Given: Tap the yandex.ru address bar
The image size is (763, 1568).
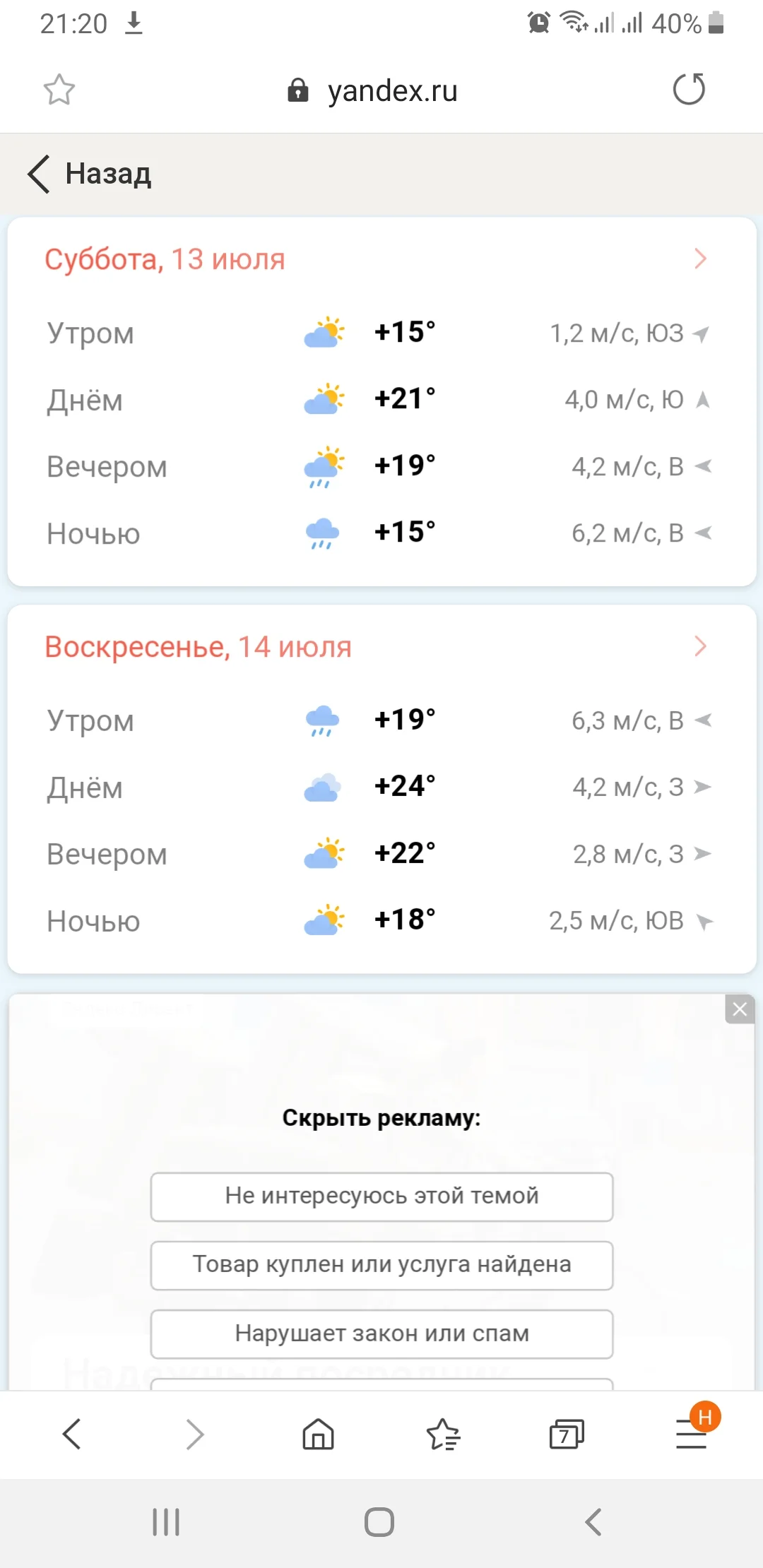Looking at the screenshot, I should [392, 90].
